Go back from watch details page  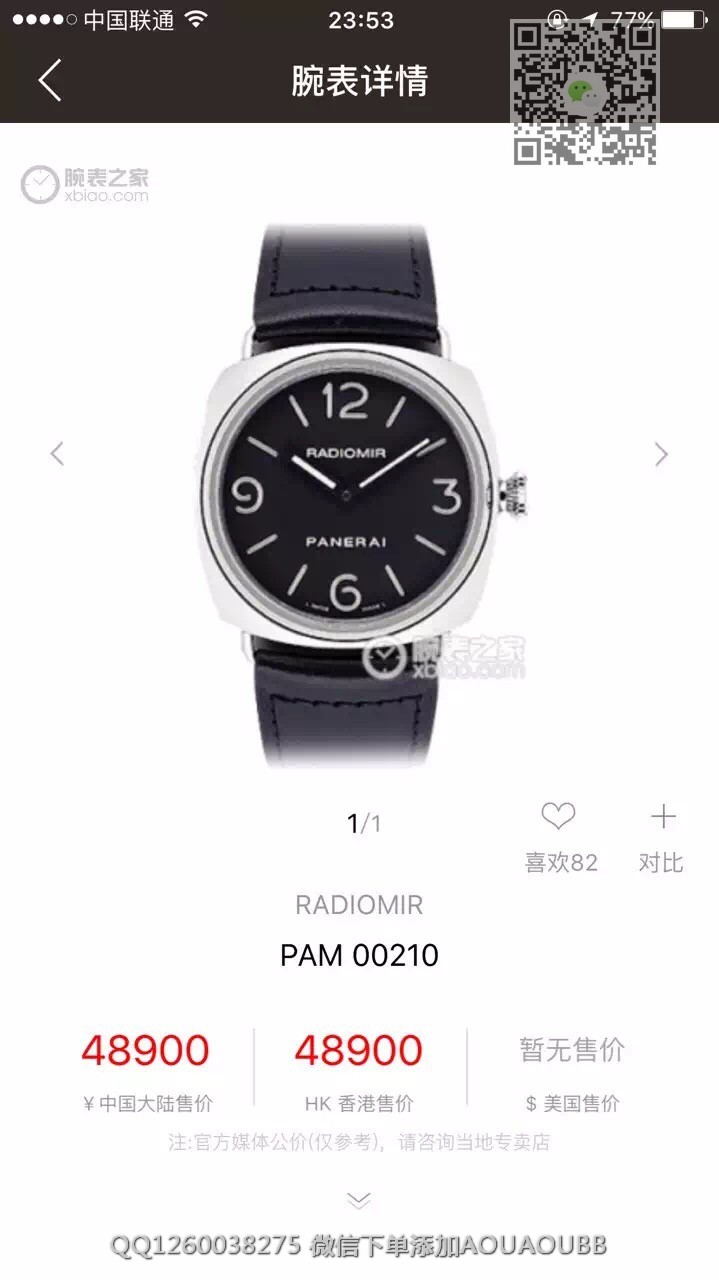click(x=50, y=80)
